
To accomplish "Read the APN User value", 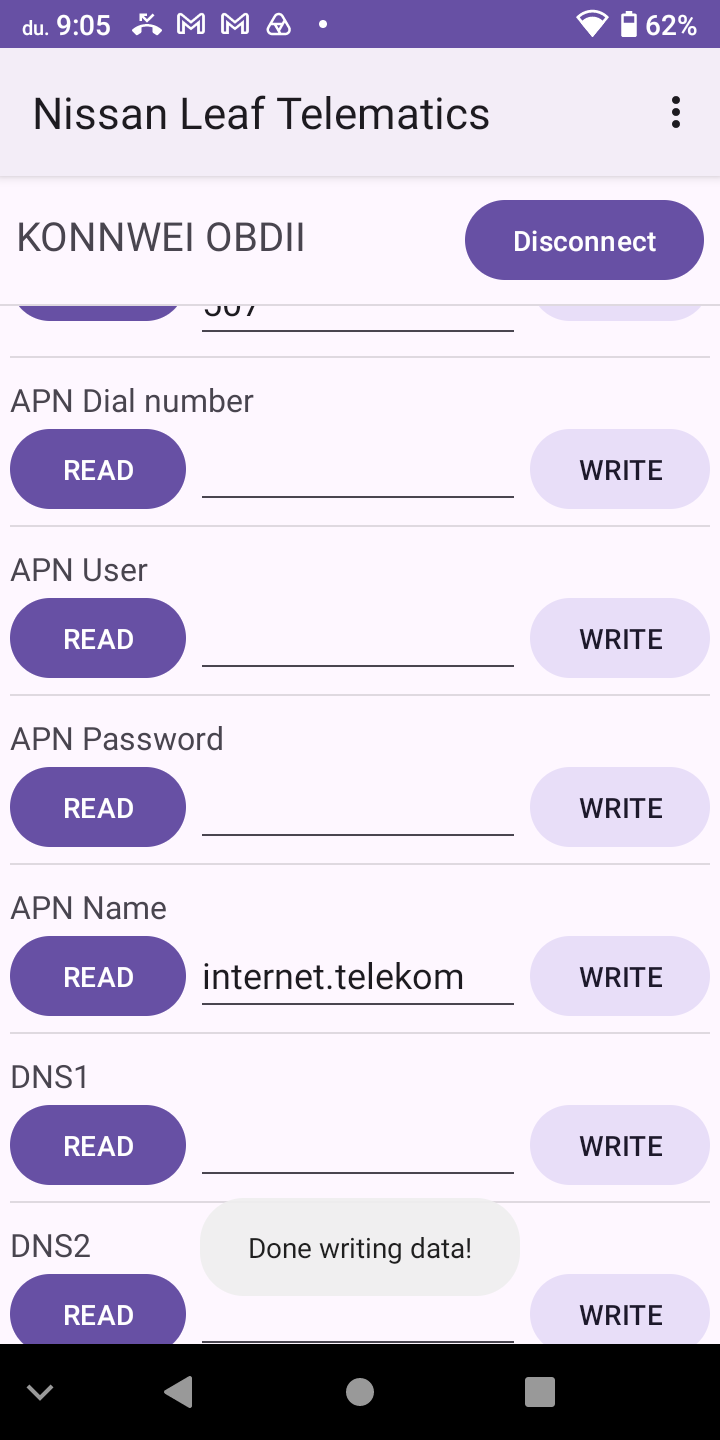I will click(x=98, y=638).
